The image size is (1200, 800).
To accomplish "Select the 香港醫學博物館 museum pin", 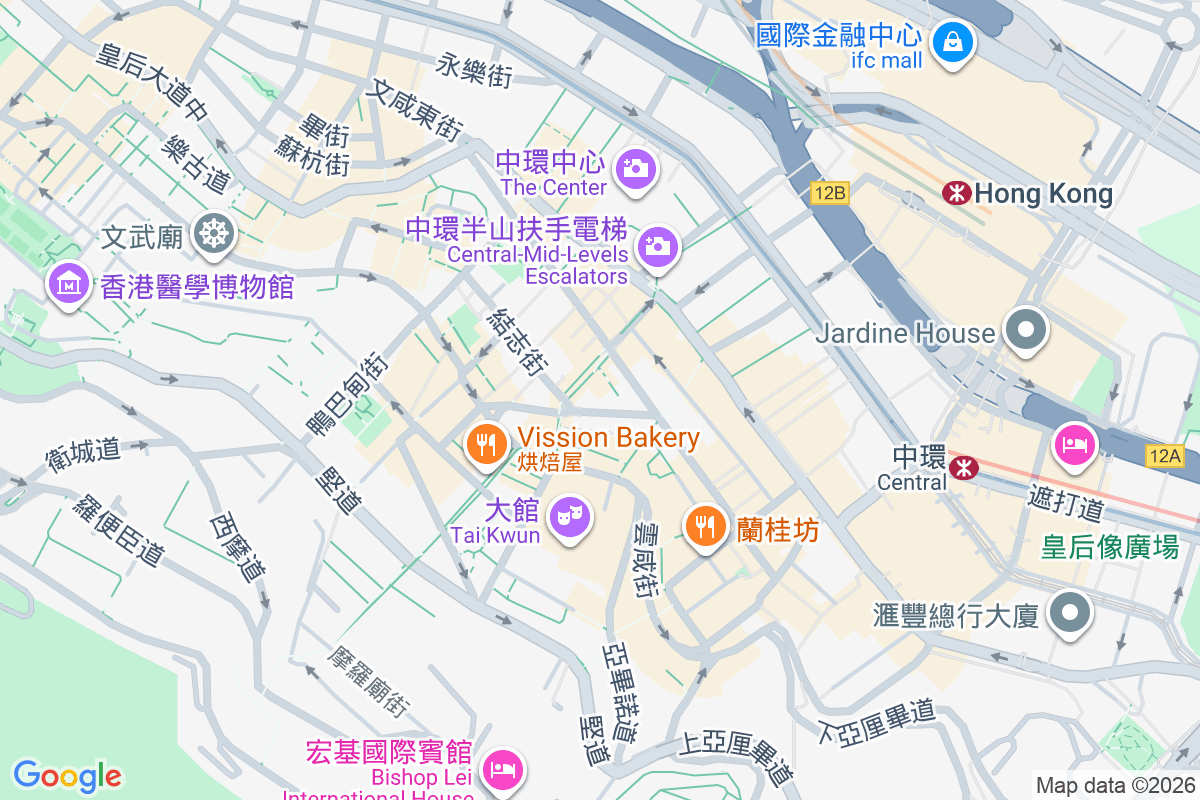I will (x=68, y=283).
